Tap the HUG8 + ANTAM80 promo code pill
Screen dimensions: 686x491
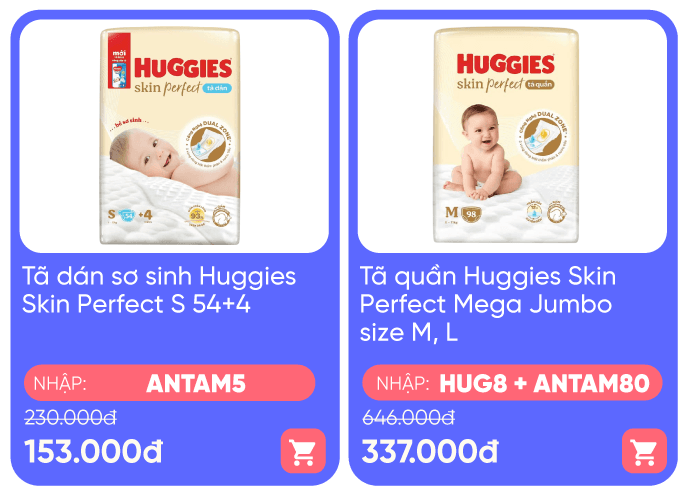tap(512, 383)
